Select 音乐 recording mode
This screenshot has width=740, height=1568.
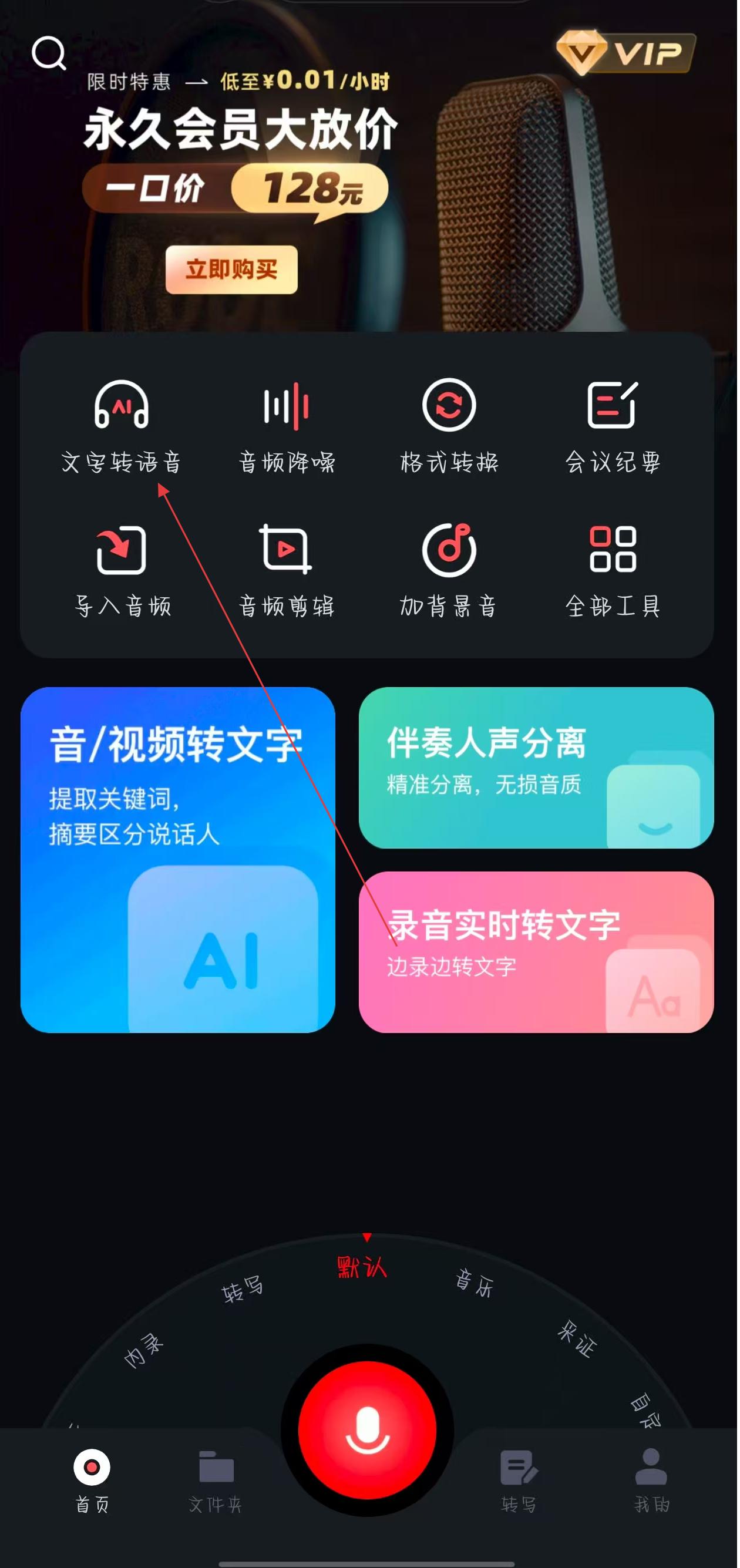tap(475, 1283)
